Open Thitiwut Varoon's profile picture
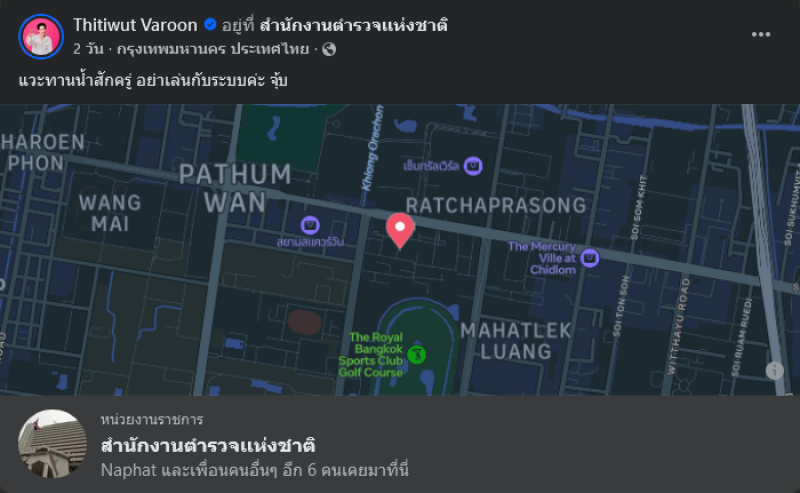 [x=41, y=35]
